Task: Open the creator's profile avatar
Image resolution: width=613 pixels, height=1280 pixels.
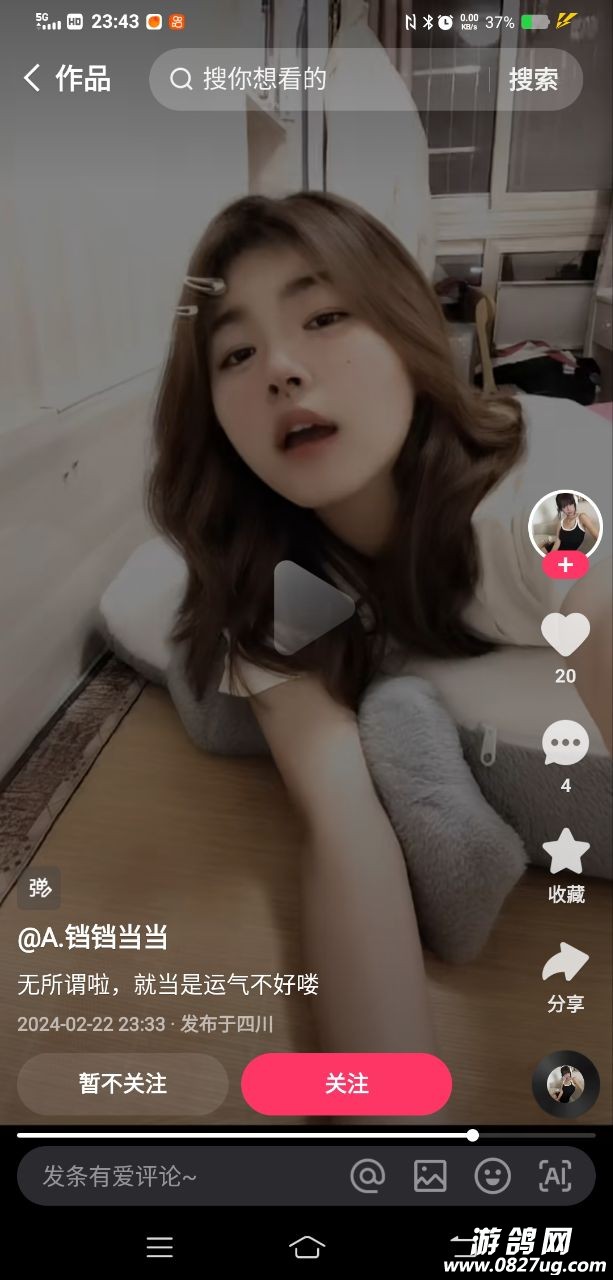Action: click(x=565, y=525)
